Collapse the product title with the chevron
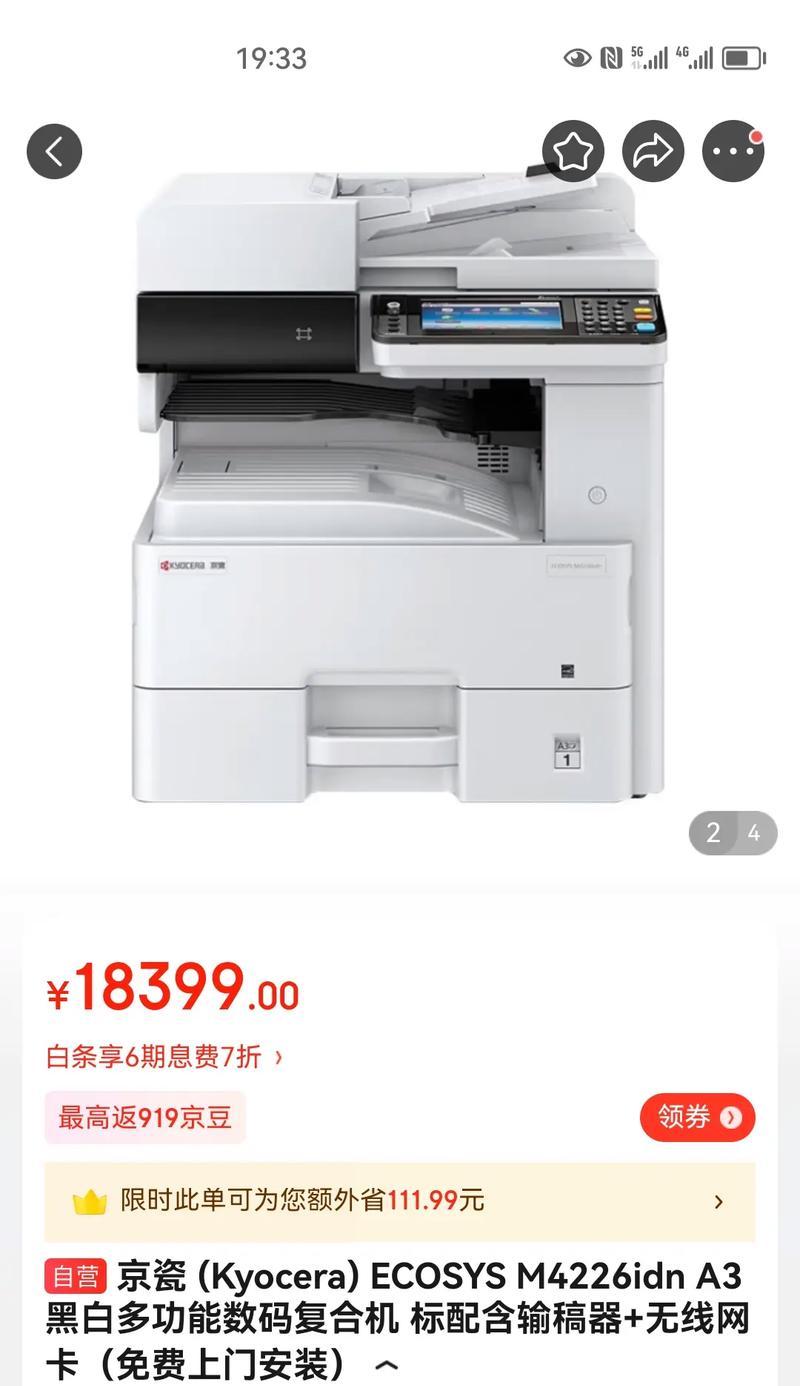Image resolution: width=800 pixels, height=1386 pixels. (x=386, y=1364)
